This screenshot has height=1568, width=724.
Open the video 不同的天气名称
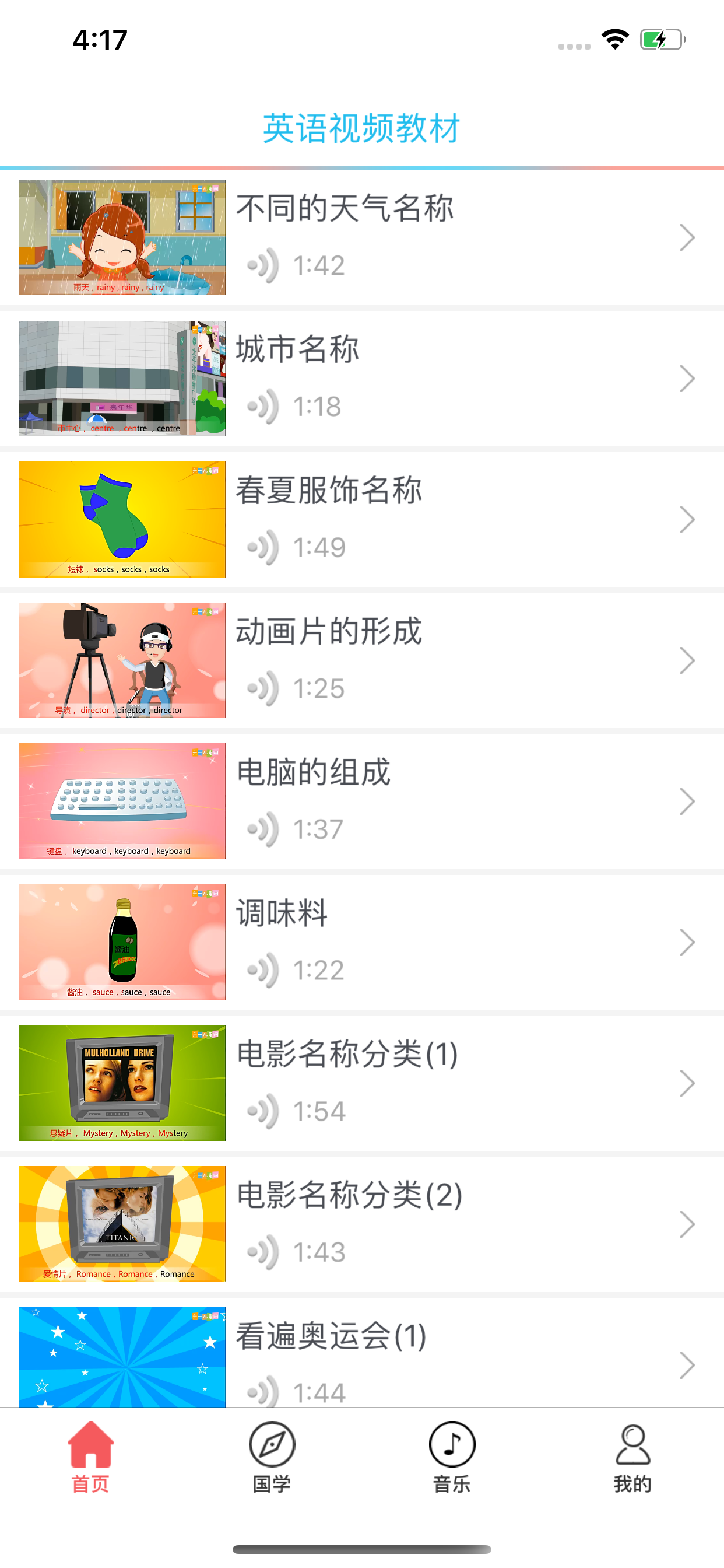point(362,237)
